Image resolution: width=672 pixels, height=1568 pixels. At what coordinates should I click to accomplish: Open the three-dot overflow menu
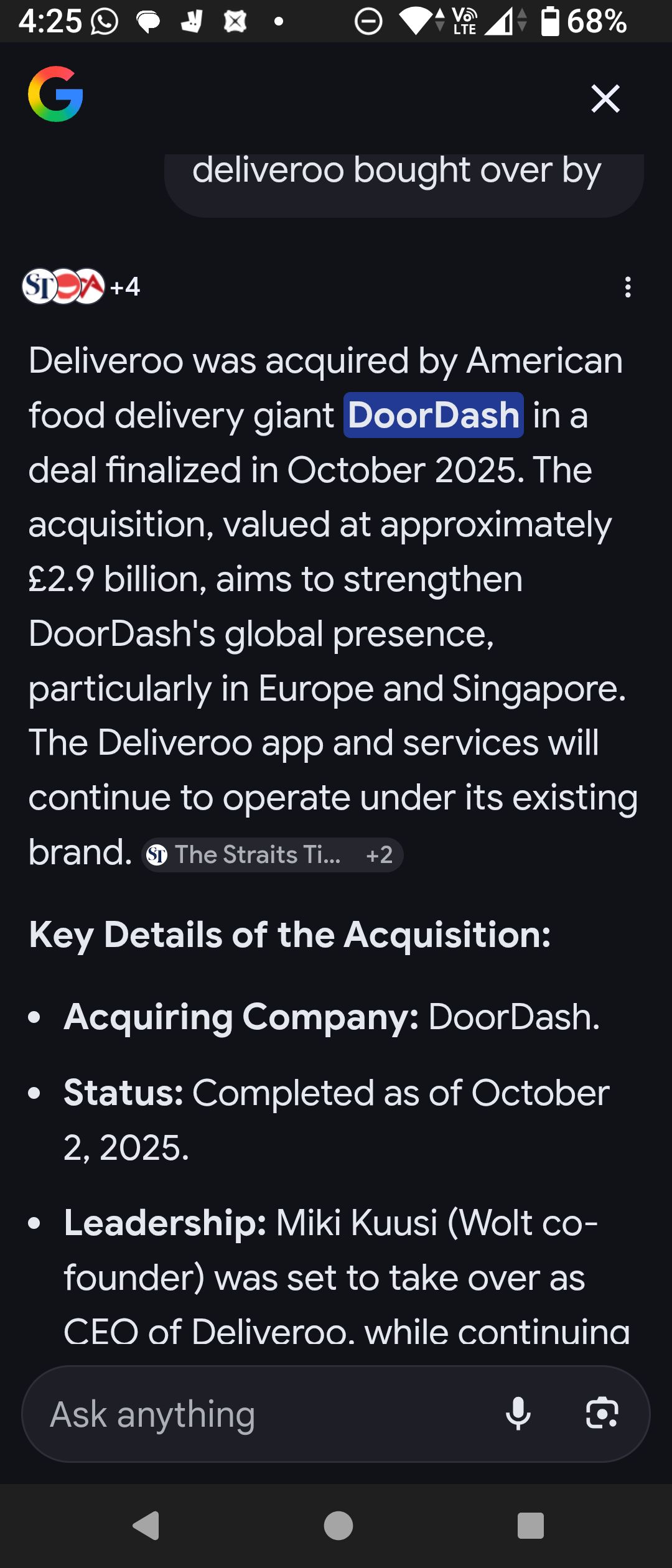628,287
